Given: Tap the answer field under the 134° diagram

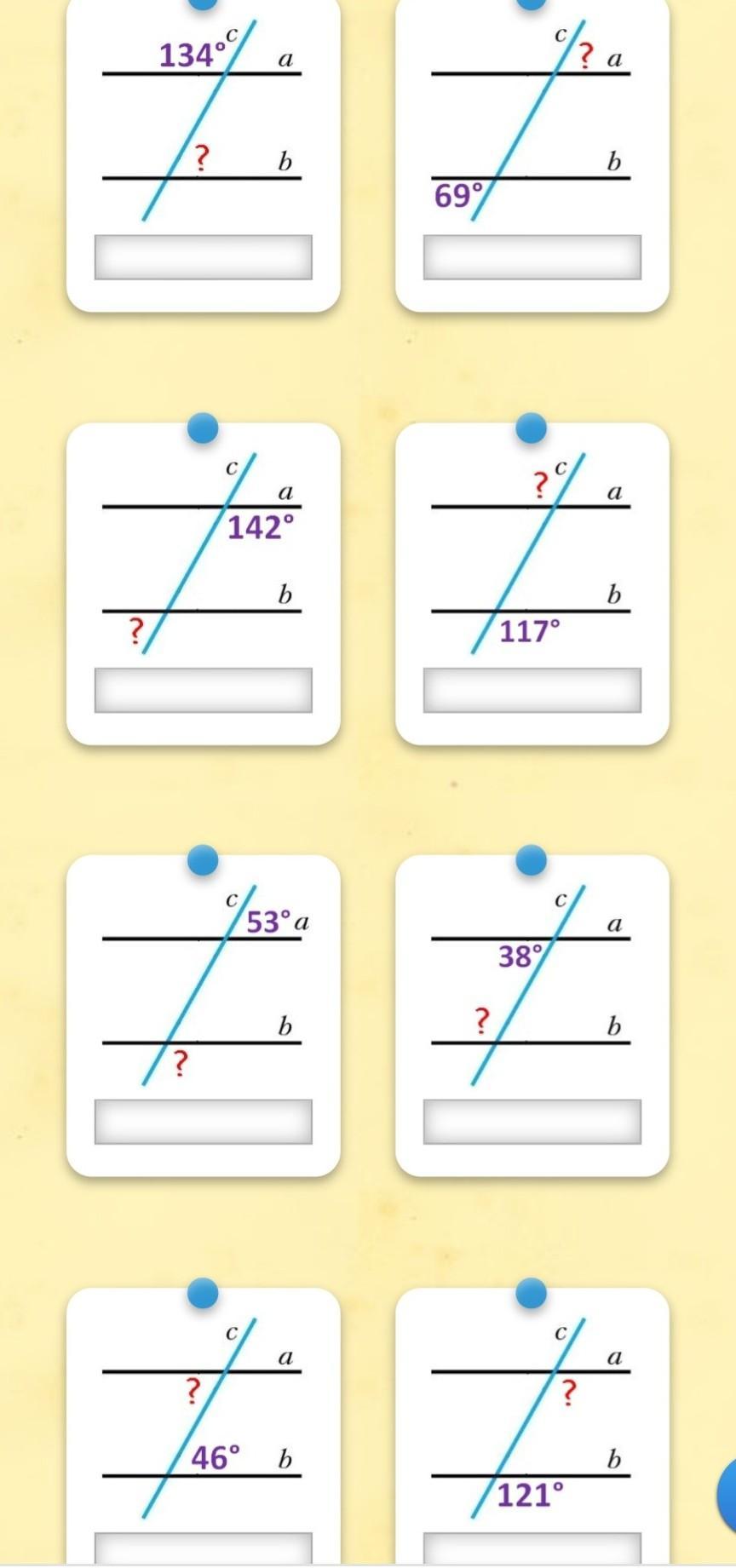Looking at the screenshot, I should (x=203, y=257).
